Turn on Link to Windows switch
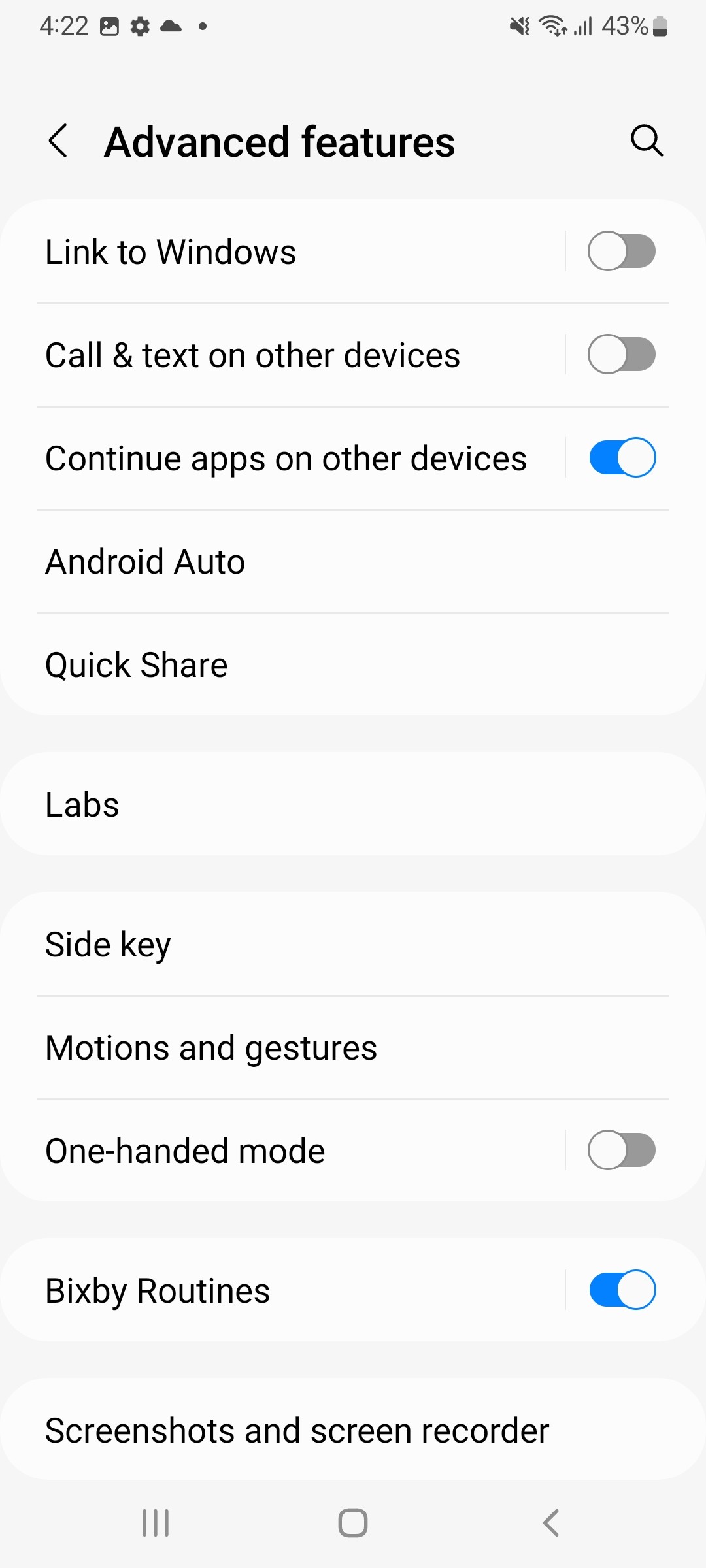Viewport: 706px width, 1568px height. coord(621,252)
